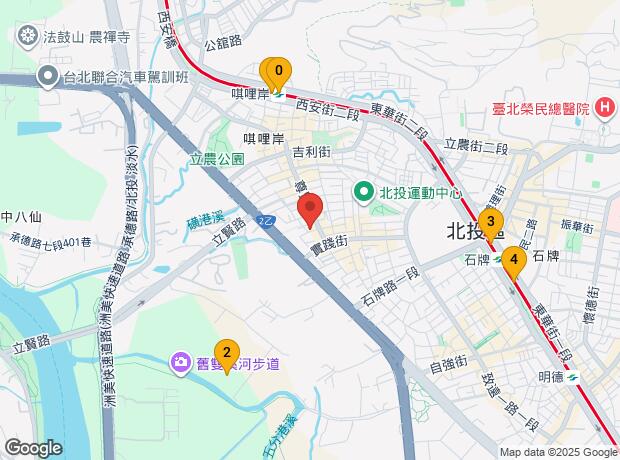Tap the orange map marker numbered 0
The image size is (620, 460).
point(279,72)
